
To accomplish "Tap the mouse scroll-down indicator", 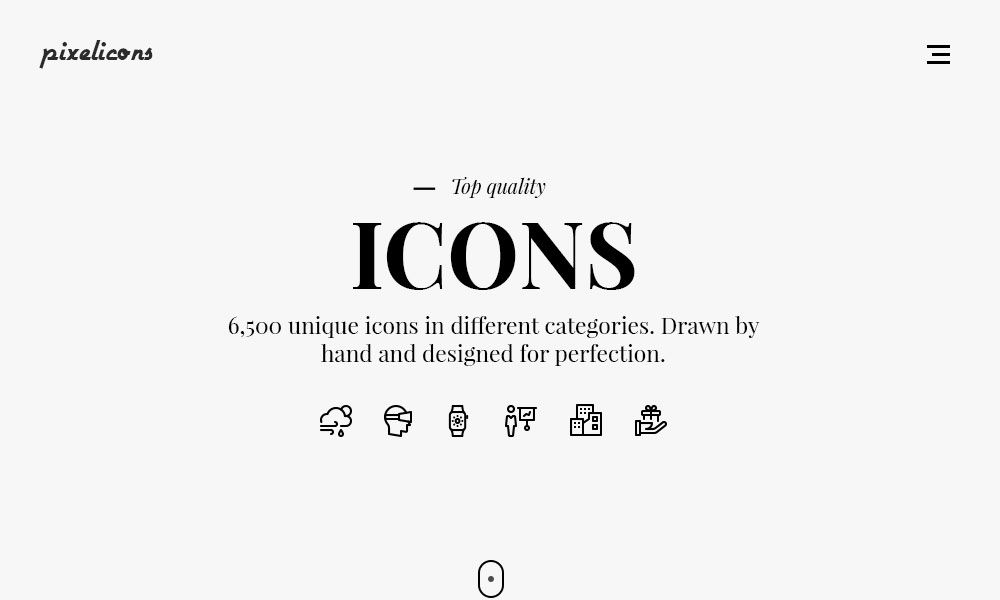I will [x=491, y=578].
